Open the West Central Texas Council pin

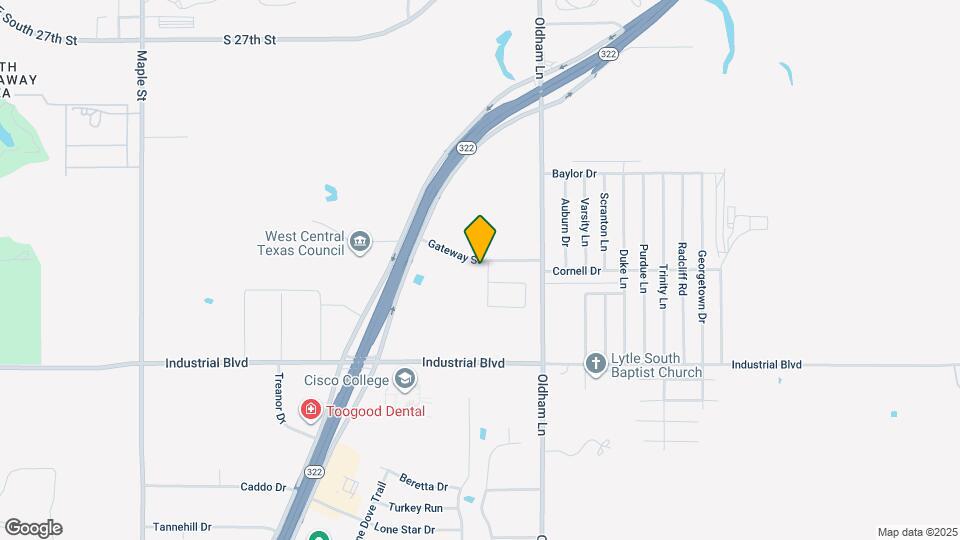click(360, 240)
